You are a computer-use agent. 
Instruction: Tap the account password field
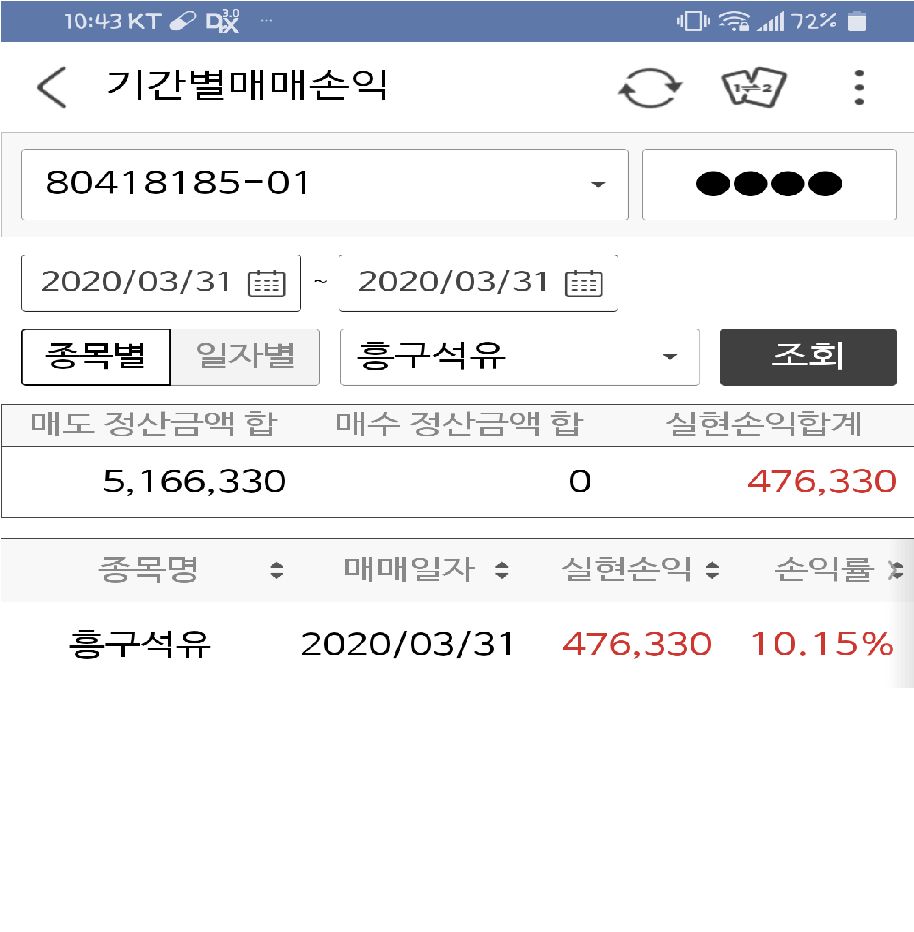point(768,185)
